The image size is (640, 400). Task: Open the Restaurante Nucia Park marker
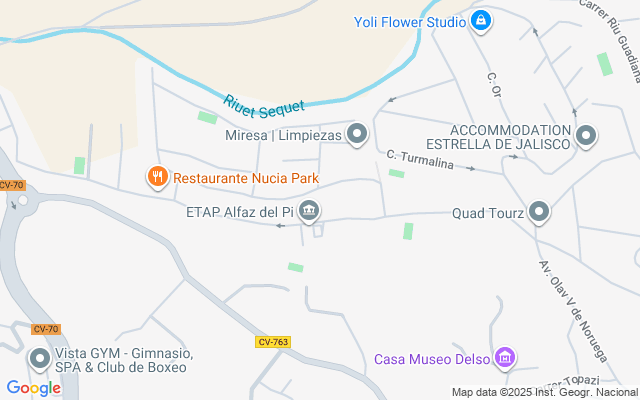click(x=157, y=179)
